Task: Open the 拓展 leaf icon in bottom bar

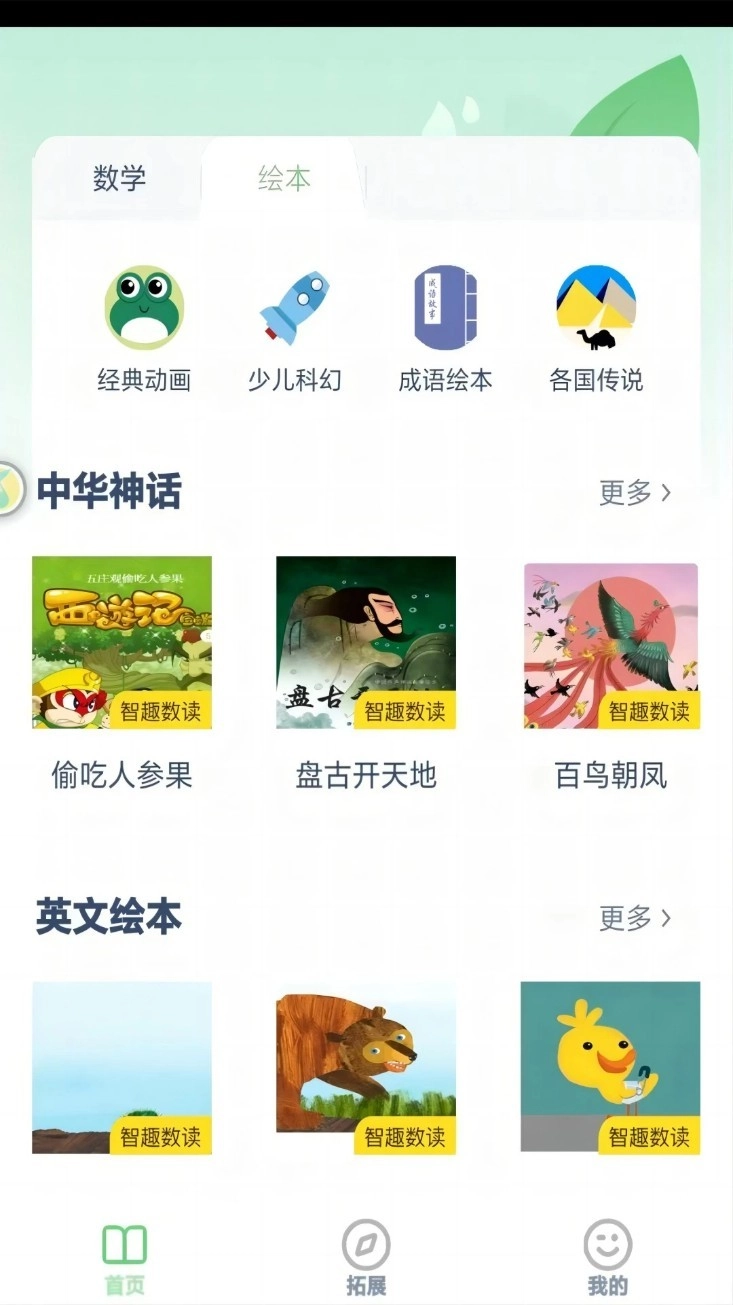Action: coord(366,1243)
